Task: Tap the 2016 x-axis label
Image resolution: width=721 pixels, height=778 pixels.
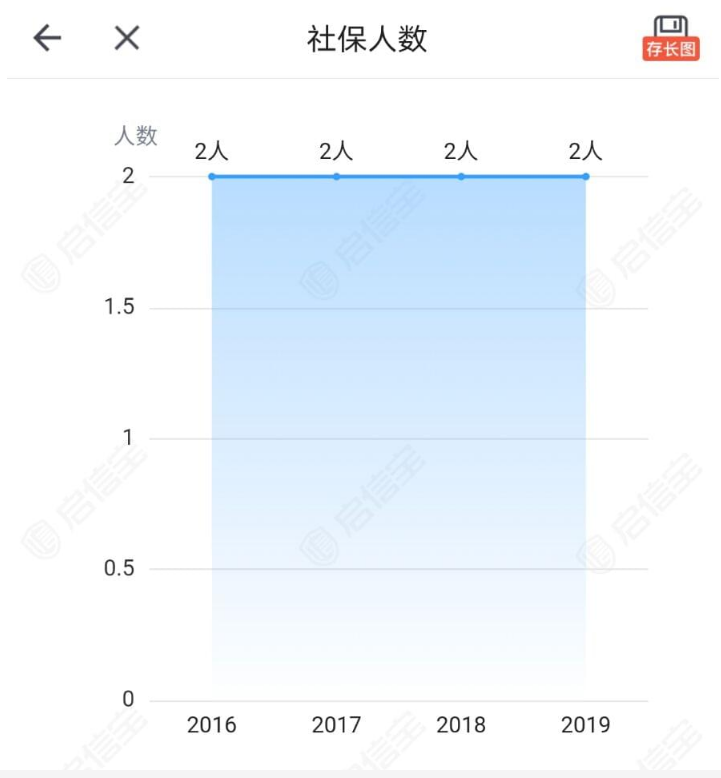Action: point(212,725)
